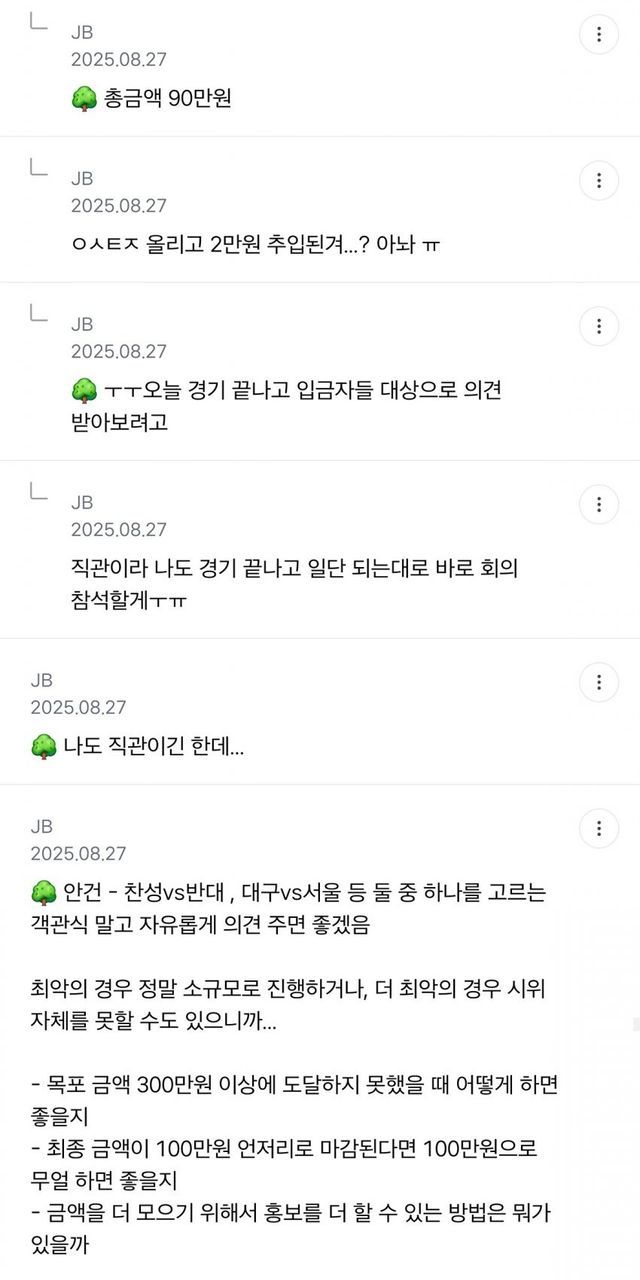Open the overflow menu on the '총금액 90만원' reply
This screenshot has height=1280, width=640.
[598, 35]
